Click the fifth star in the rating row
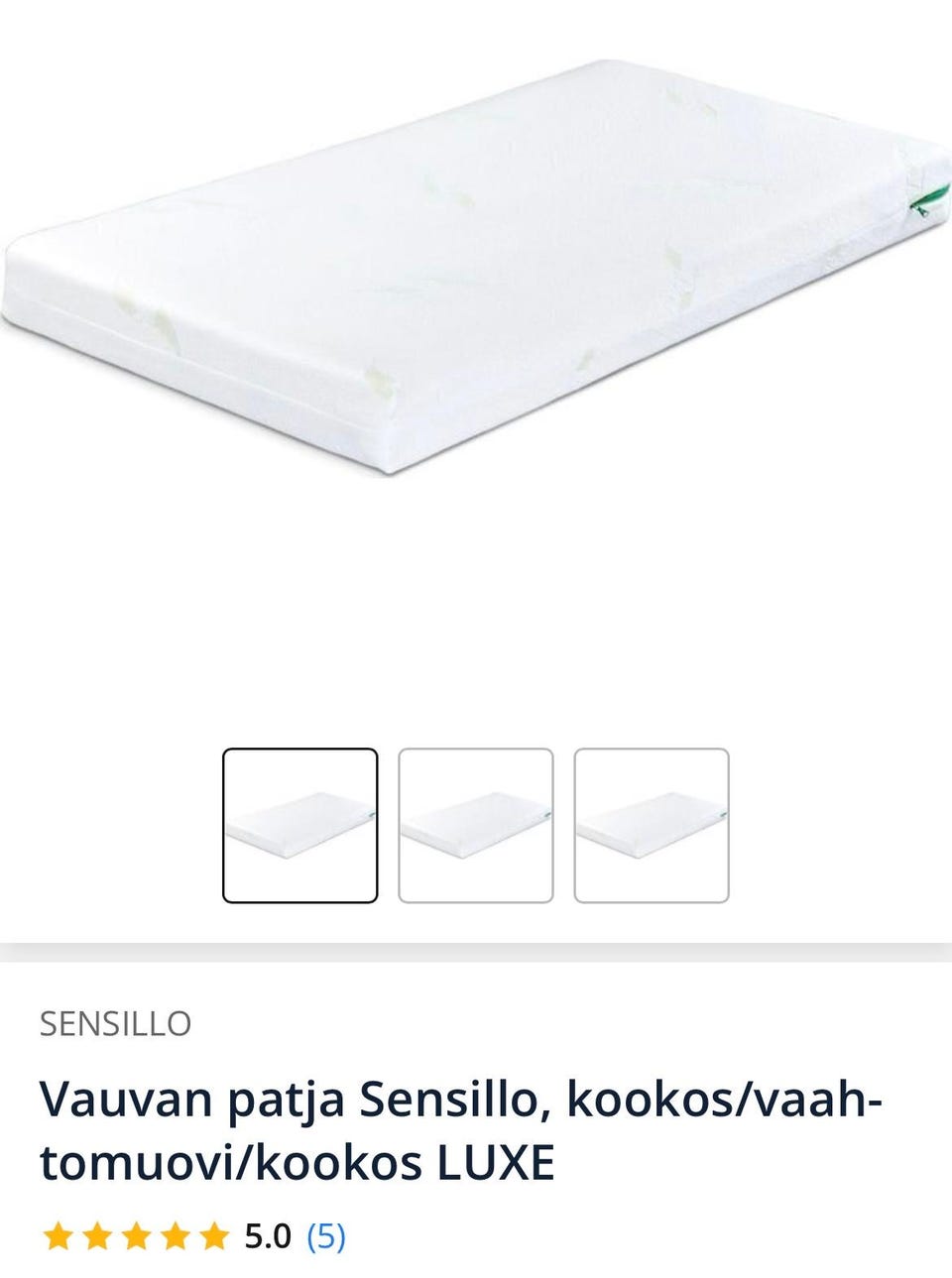 tap(216, 1235)
